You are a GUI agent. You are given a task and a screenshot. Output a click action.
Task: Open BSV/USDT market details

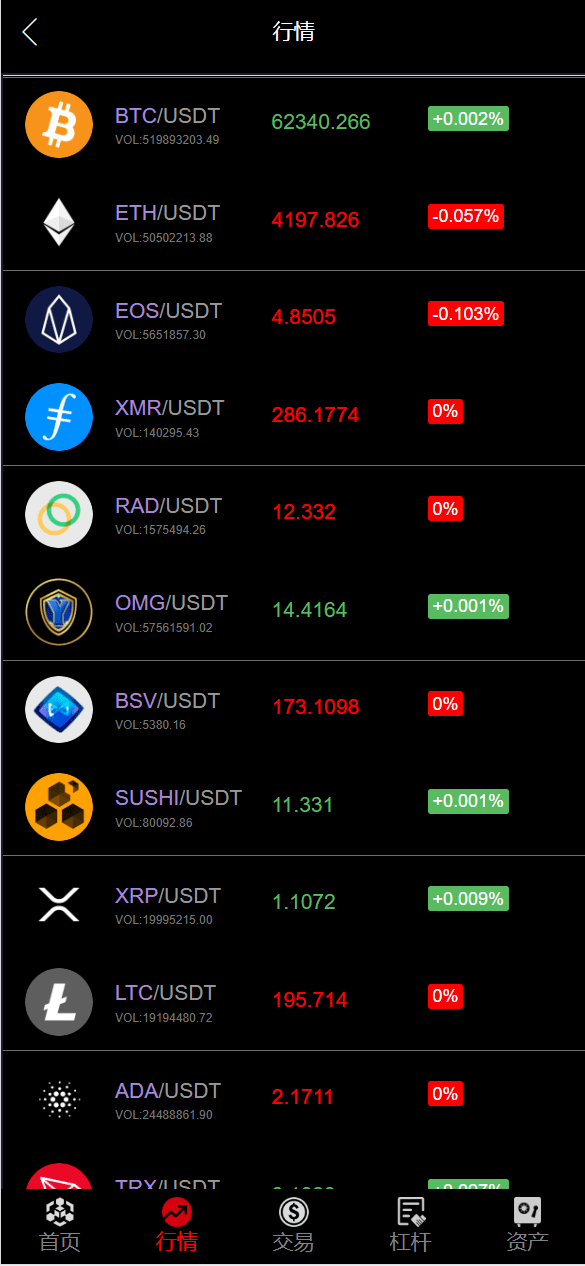[292, 709]
